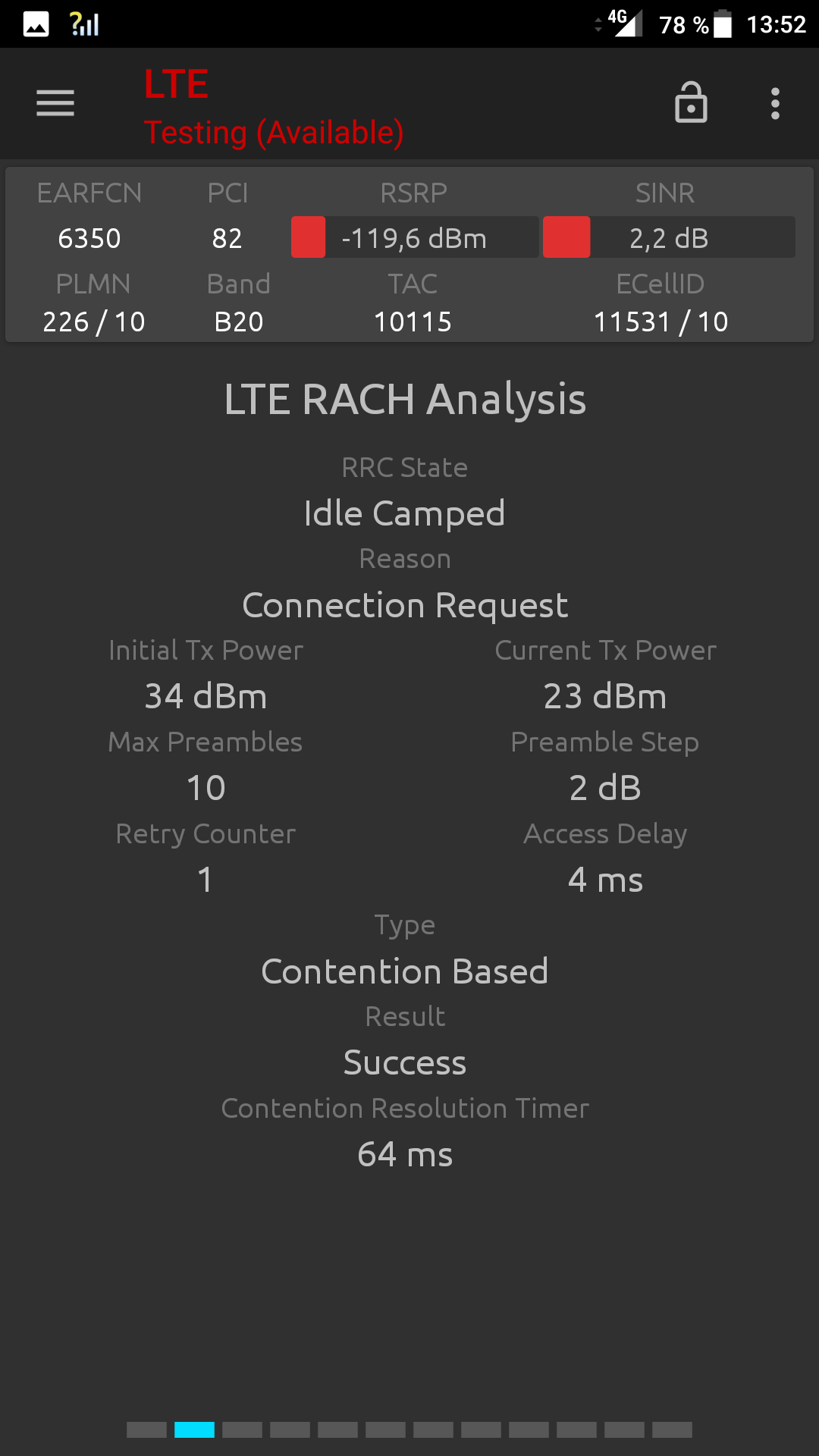
Task: Jump to the first page indicator
Action: 146,1429
